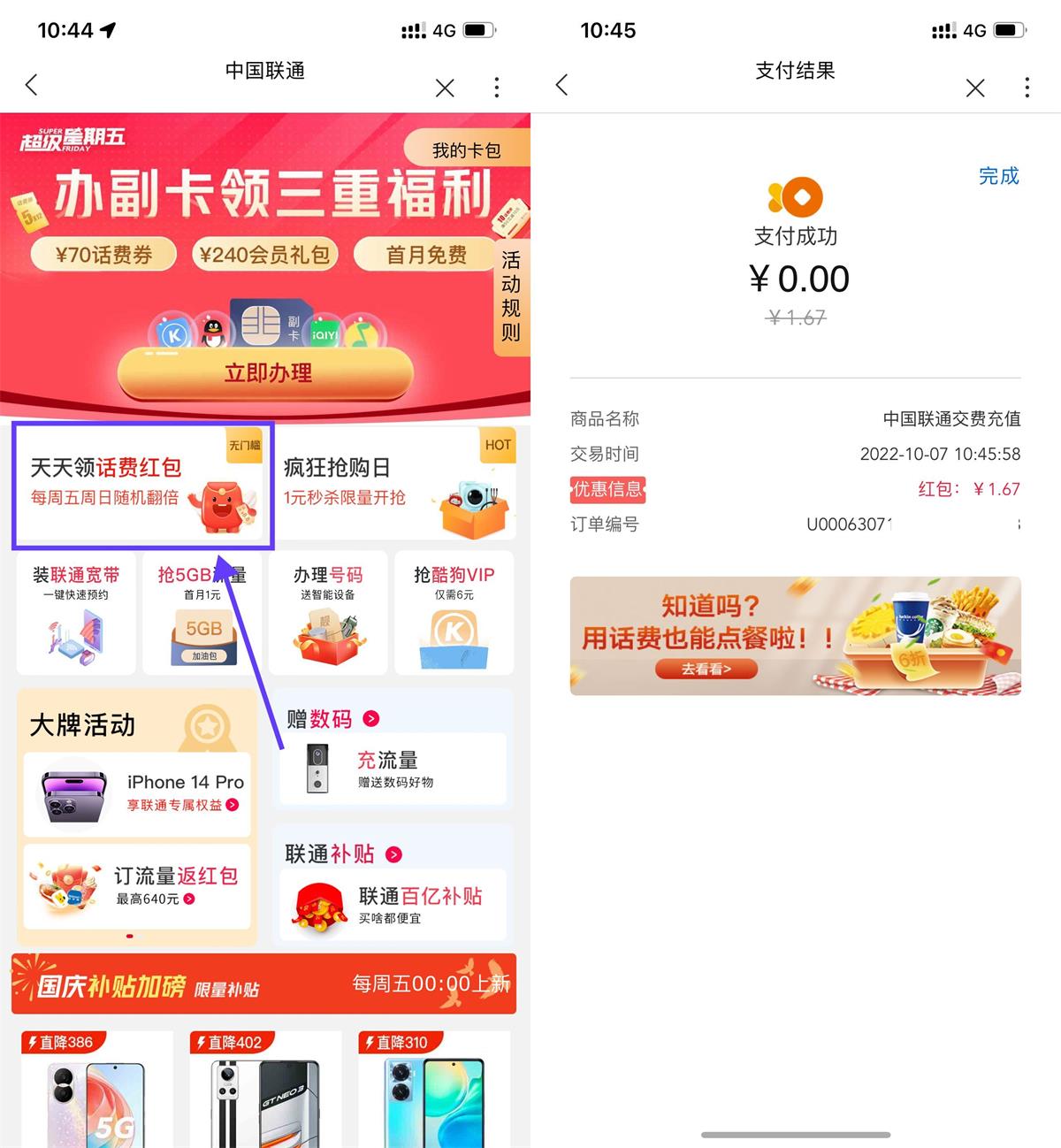Open the product with 直降386
The height and width of the screenshot is (1148, 1061).
point(97,1092)
